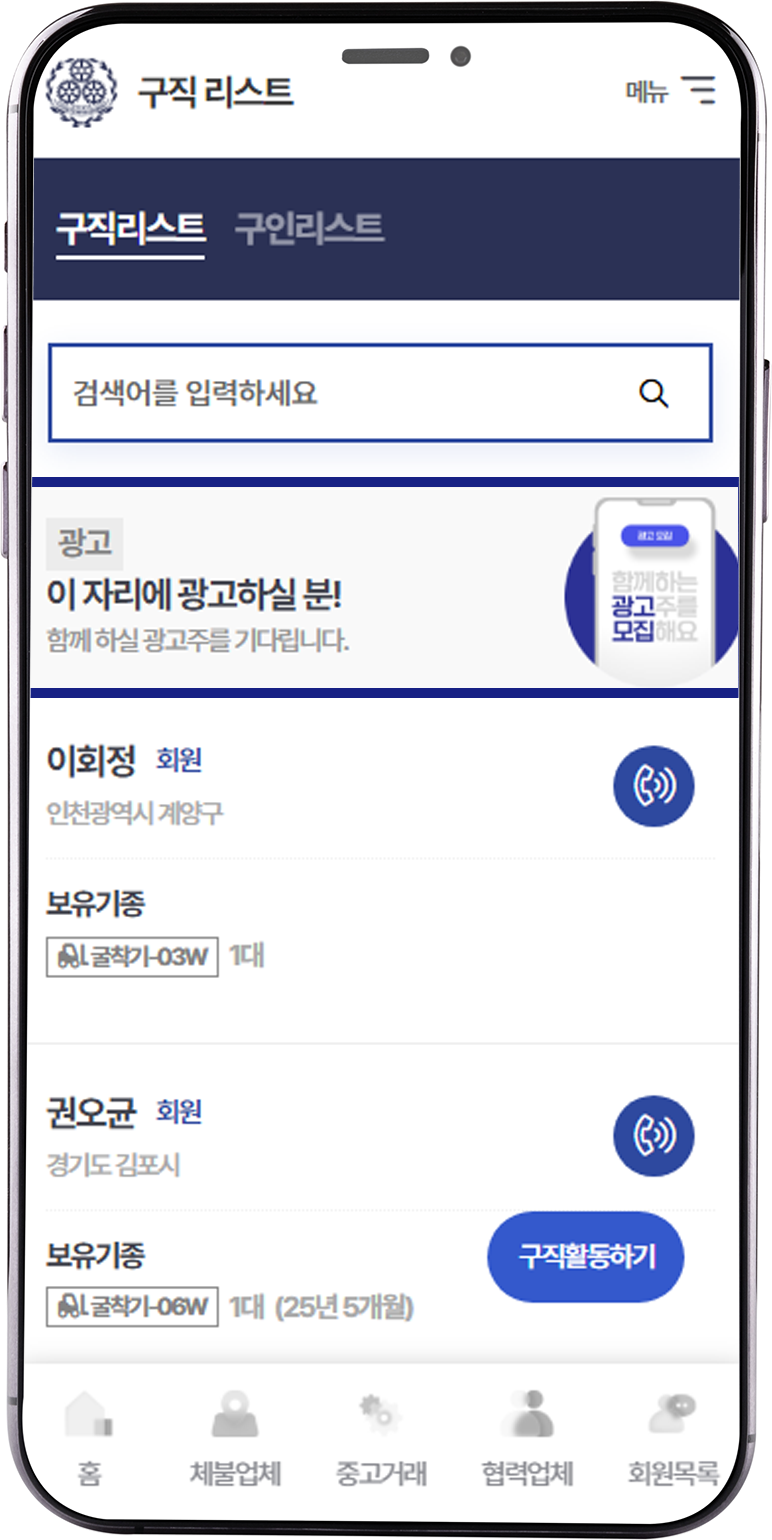Switch to the 구인리스트 tab
This screenshot has height=1540, width=772.
click(x=309, y=228)
